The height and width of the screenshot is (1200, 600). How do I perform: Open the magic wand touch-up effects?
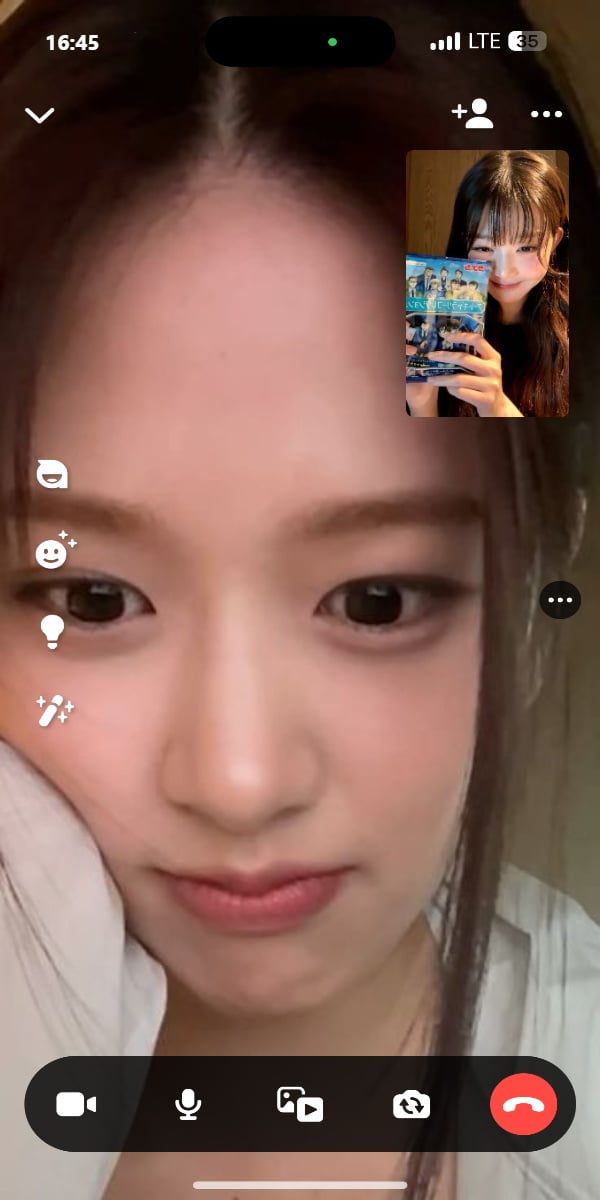[x=54, y=710]
